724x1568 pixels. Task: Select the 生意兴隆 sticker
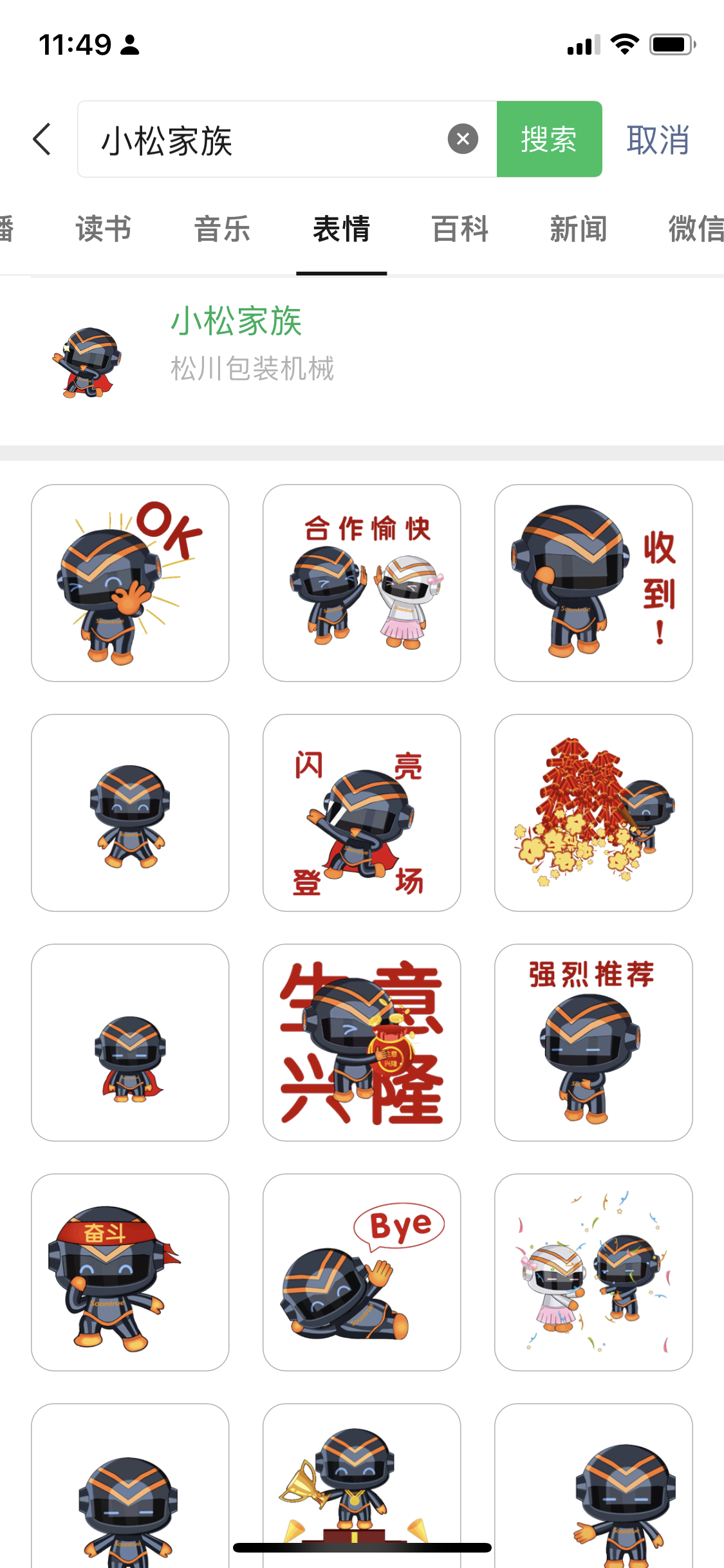[x=362, y=1043]
